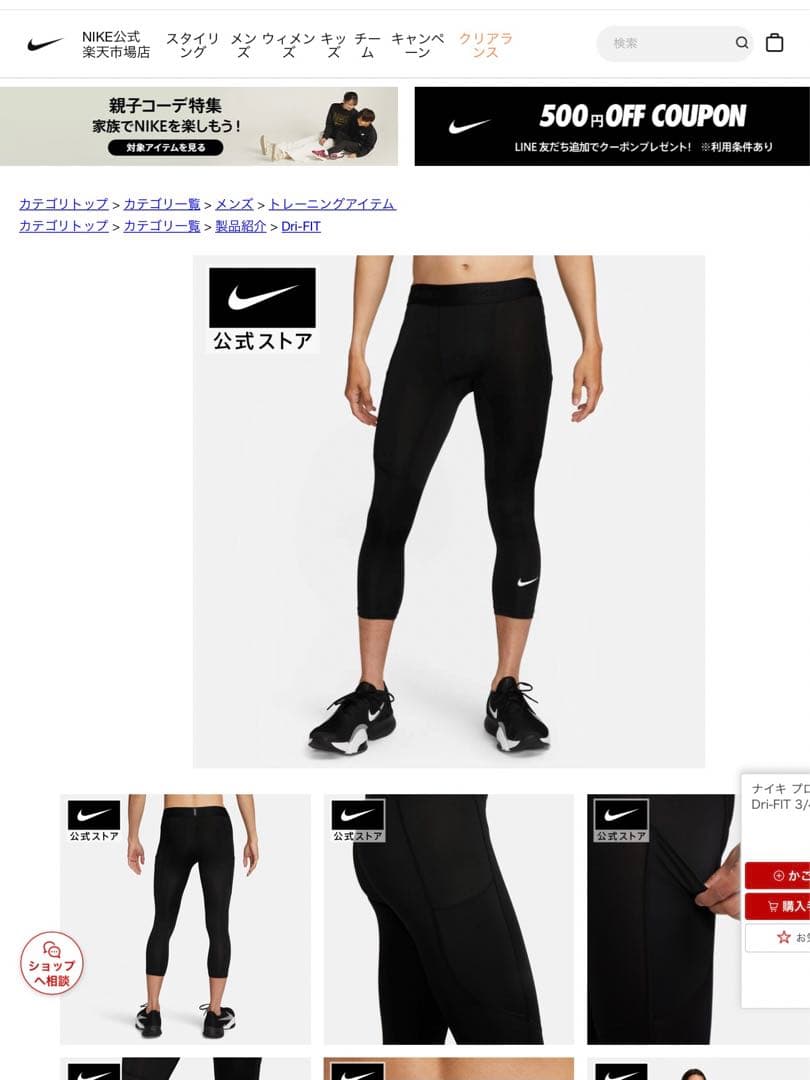Tap the Dri-FIT breadcrumb link

pos(301,226)
